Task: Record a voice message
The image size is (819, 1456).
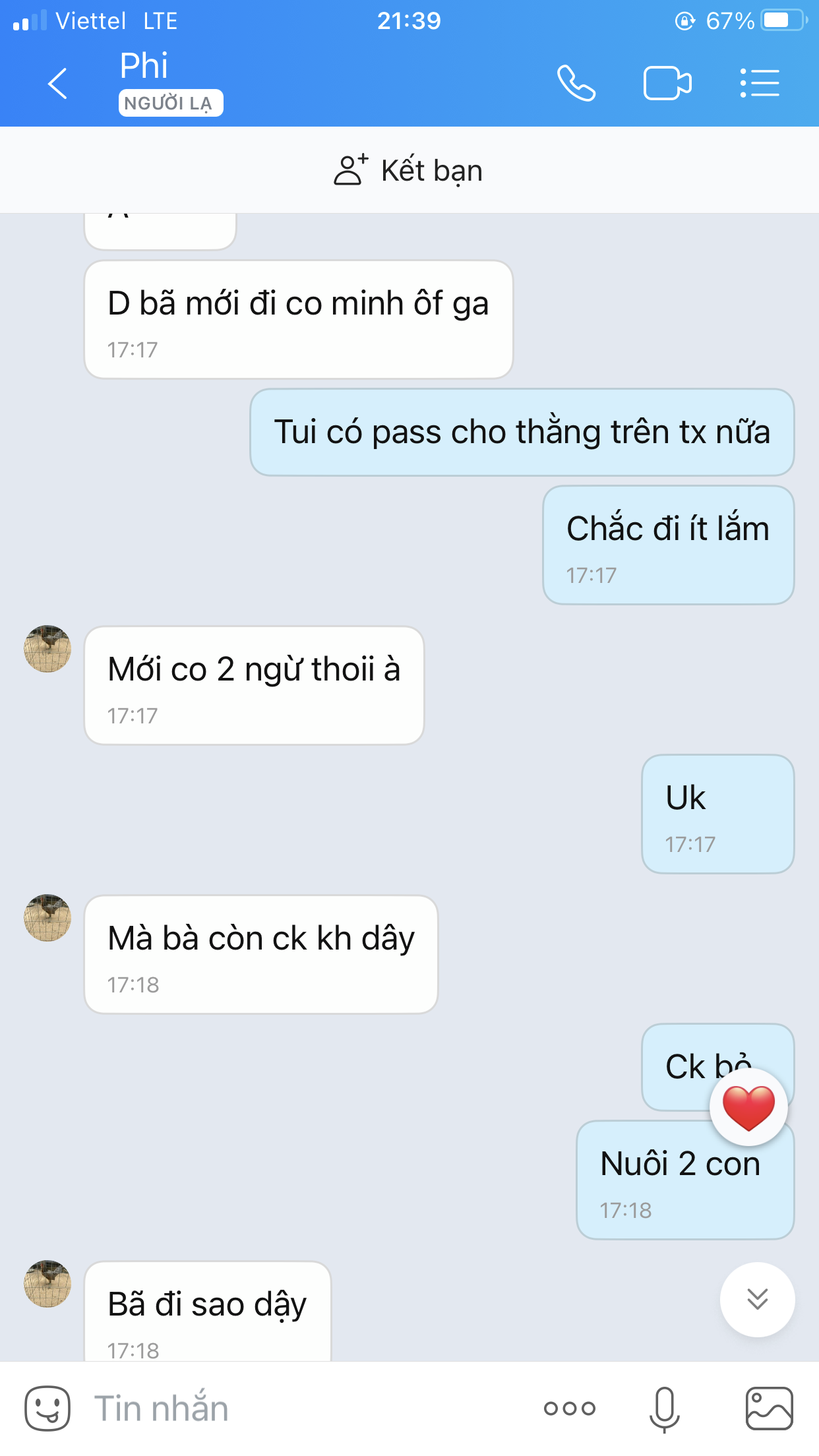Action: coord(664,1409)
